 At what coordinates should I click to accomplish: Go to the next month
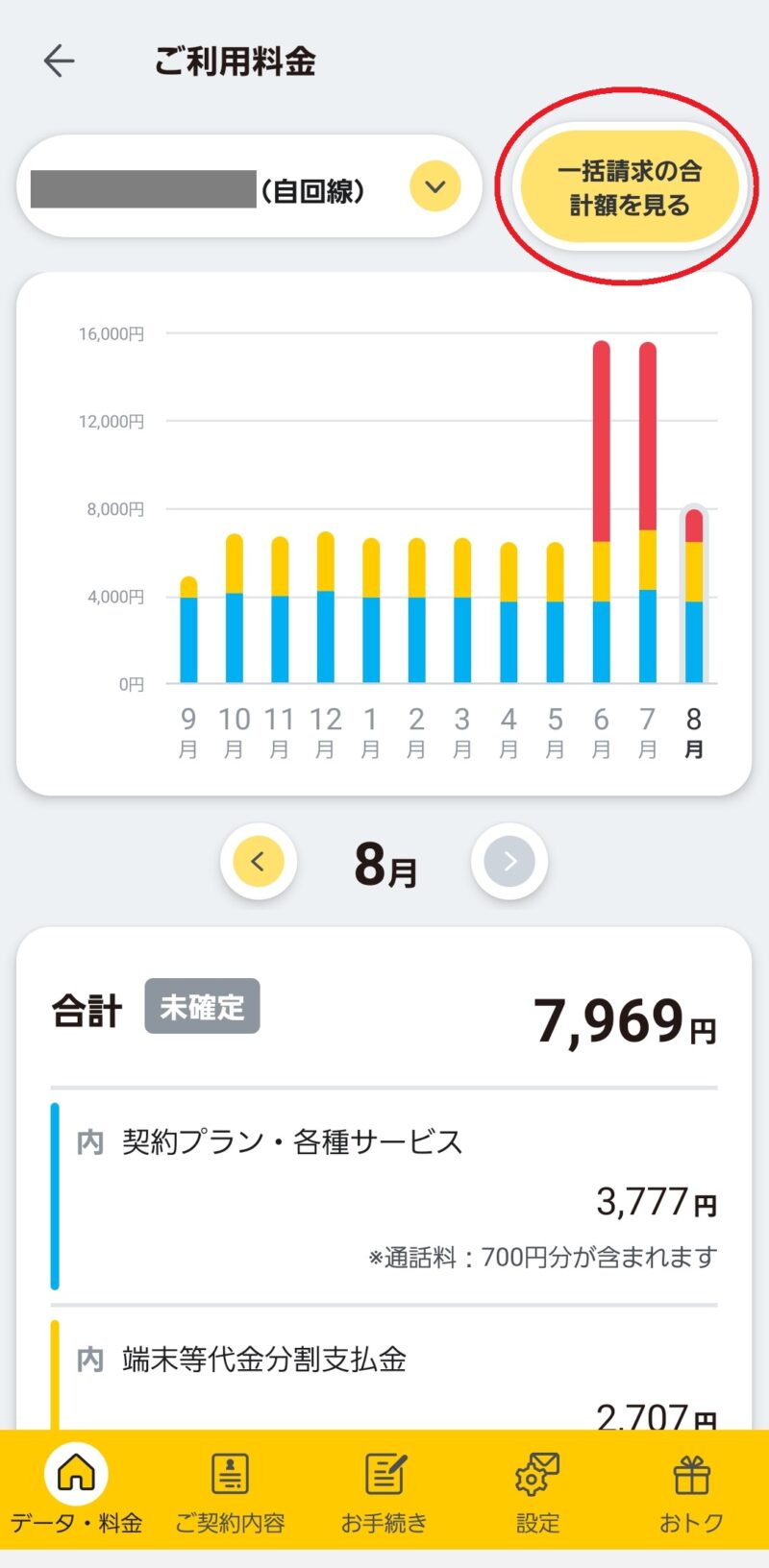pyautogui.click(x=509, y=861)
